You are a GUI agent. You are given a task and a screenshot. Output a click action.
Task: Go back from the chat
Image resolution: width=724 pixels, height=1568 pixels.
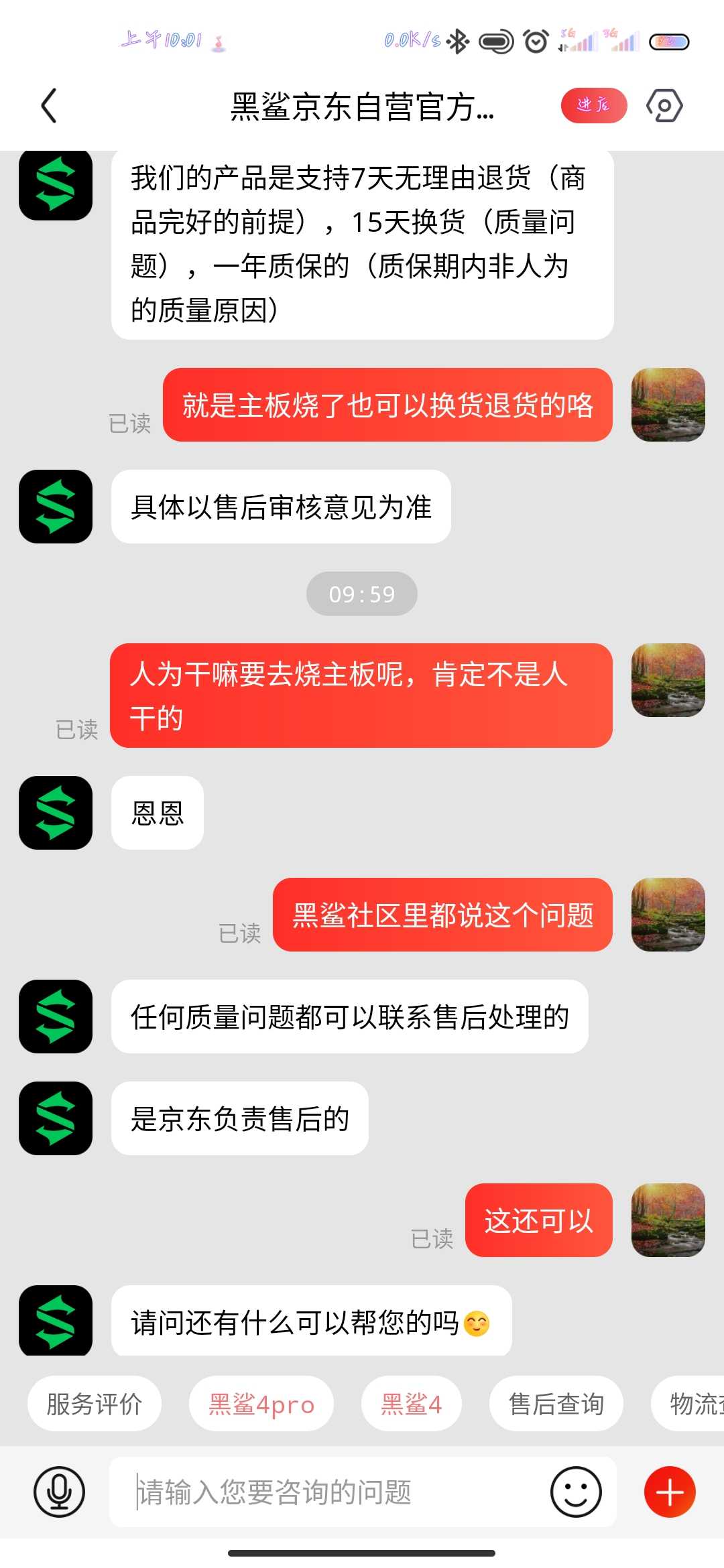[x=48, y=106]
